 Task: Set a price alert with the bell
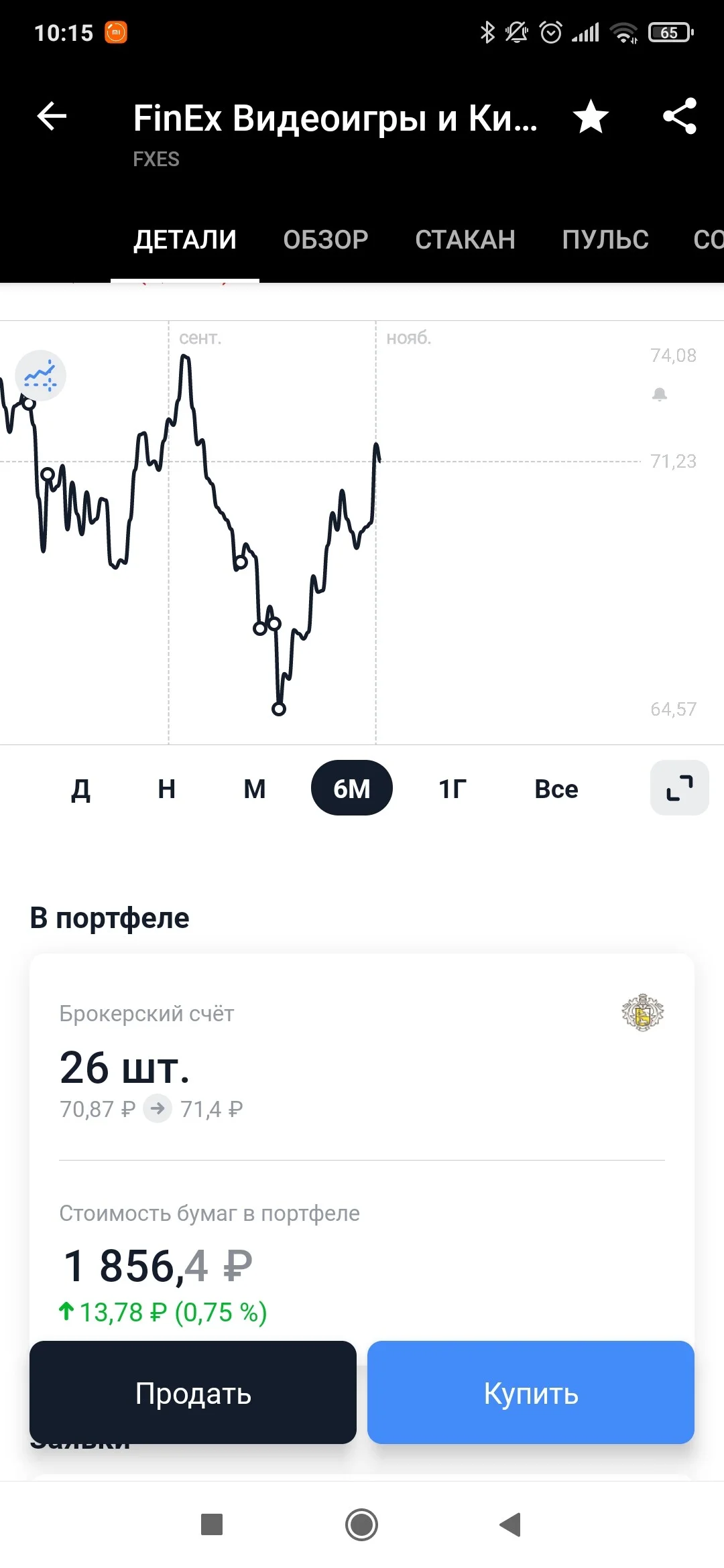pos(660,395)
